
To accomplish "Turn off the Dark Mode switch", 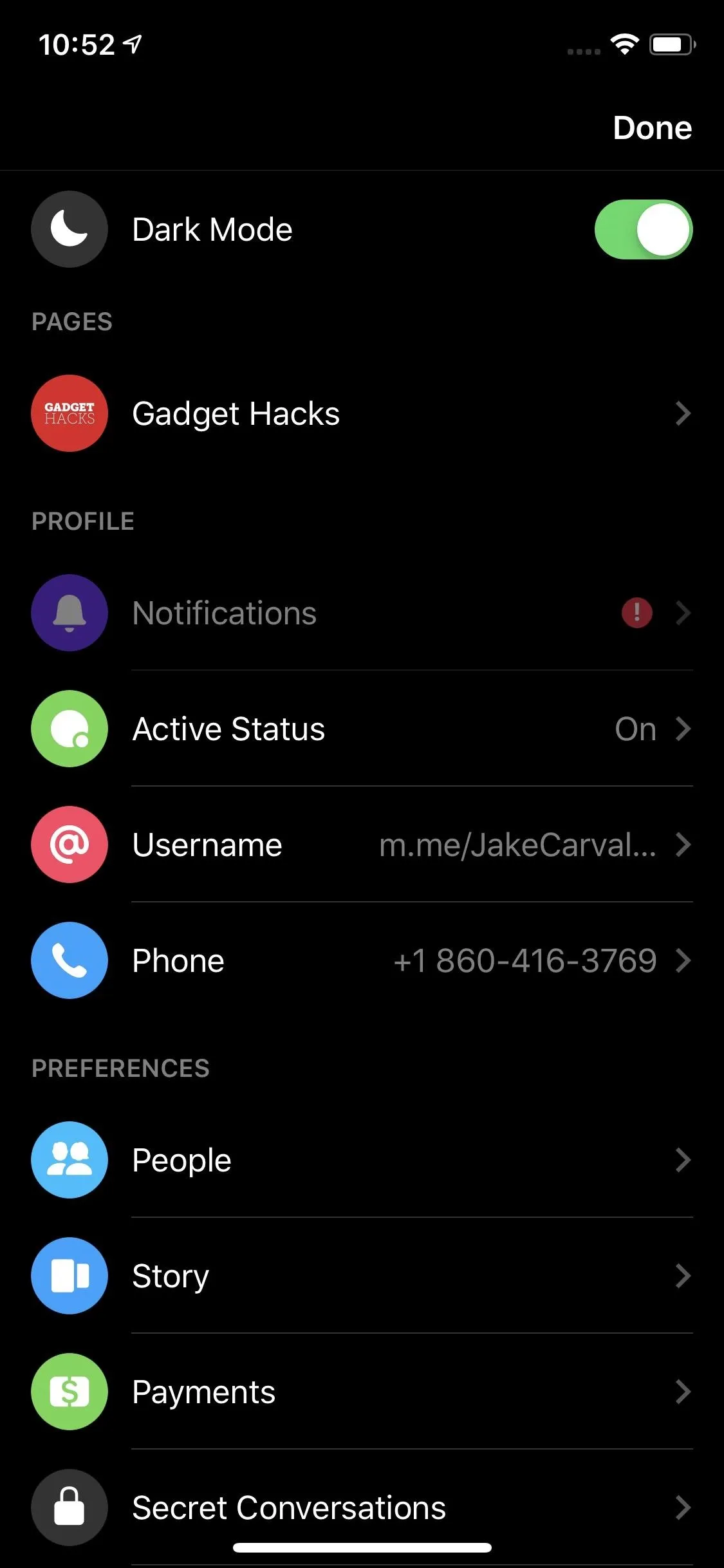I will click(x=644, y=229).
